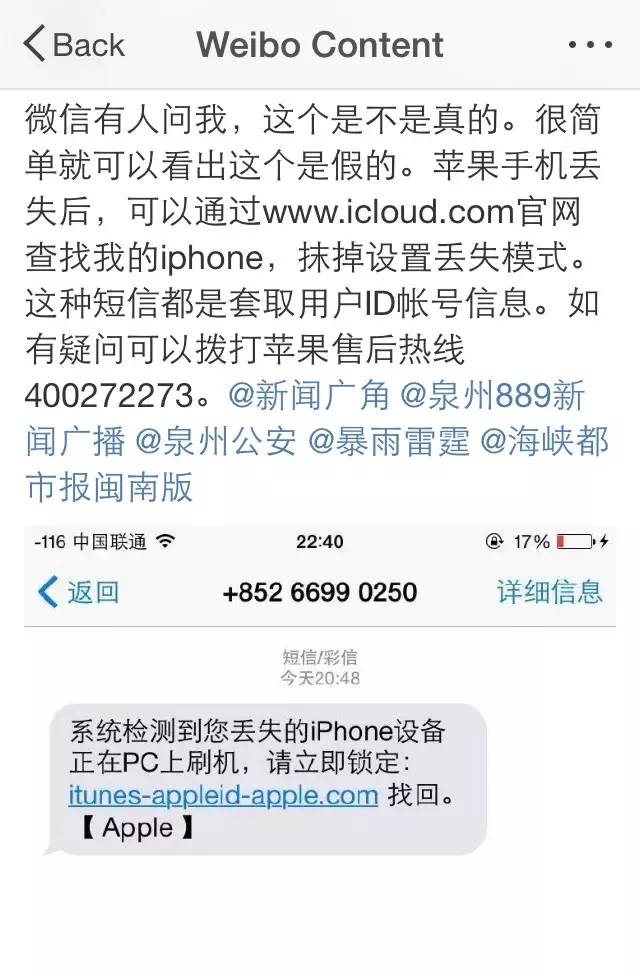Open the @新闻广角 mention

(x=308, y=396)
